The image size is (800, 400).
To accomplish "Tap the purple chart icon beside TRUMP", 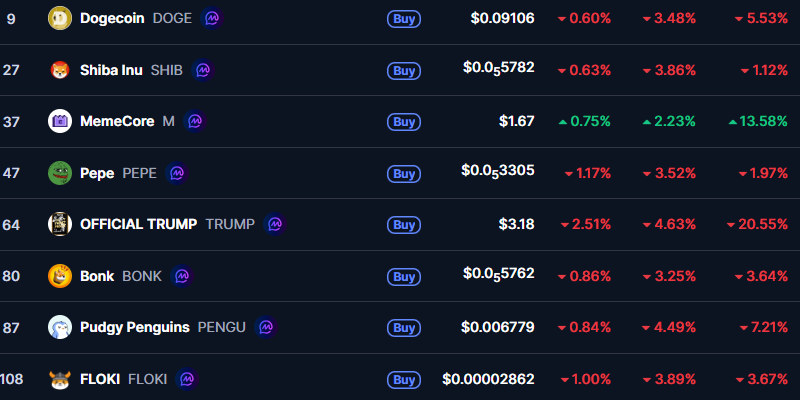I will click(275, 224).
